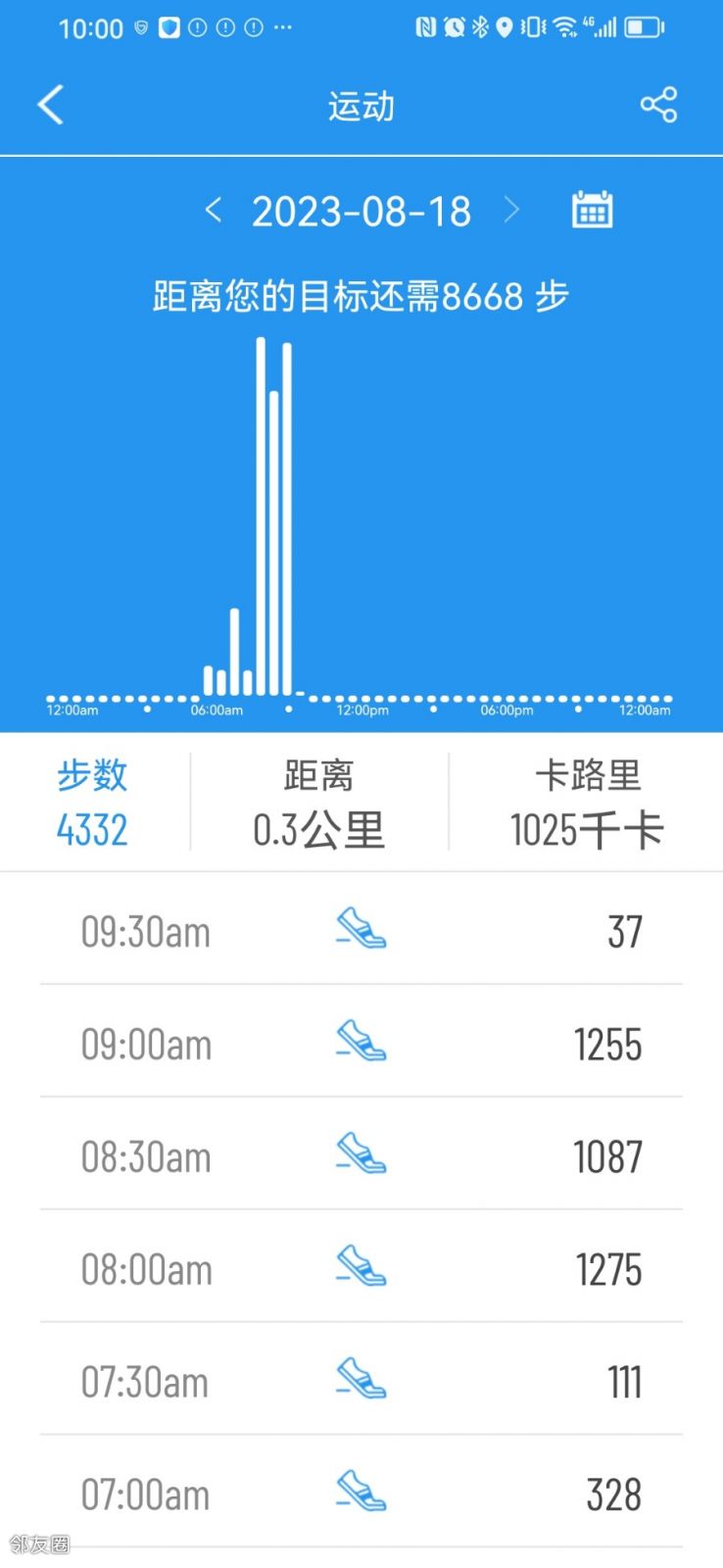Go to the previous day's data
Screen dimensions: 723x1568
pyautogui.click(x=214, y=209)
